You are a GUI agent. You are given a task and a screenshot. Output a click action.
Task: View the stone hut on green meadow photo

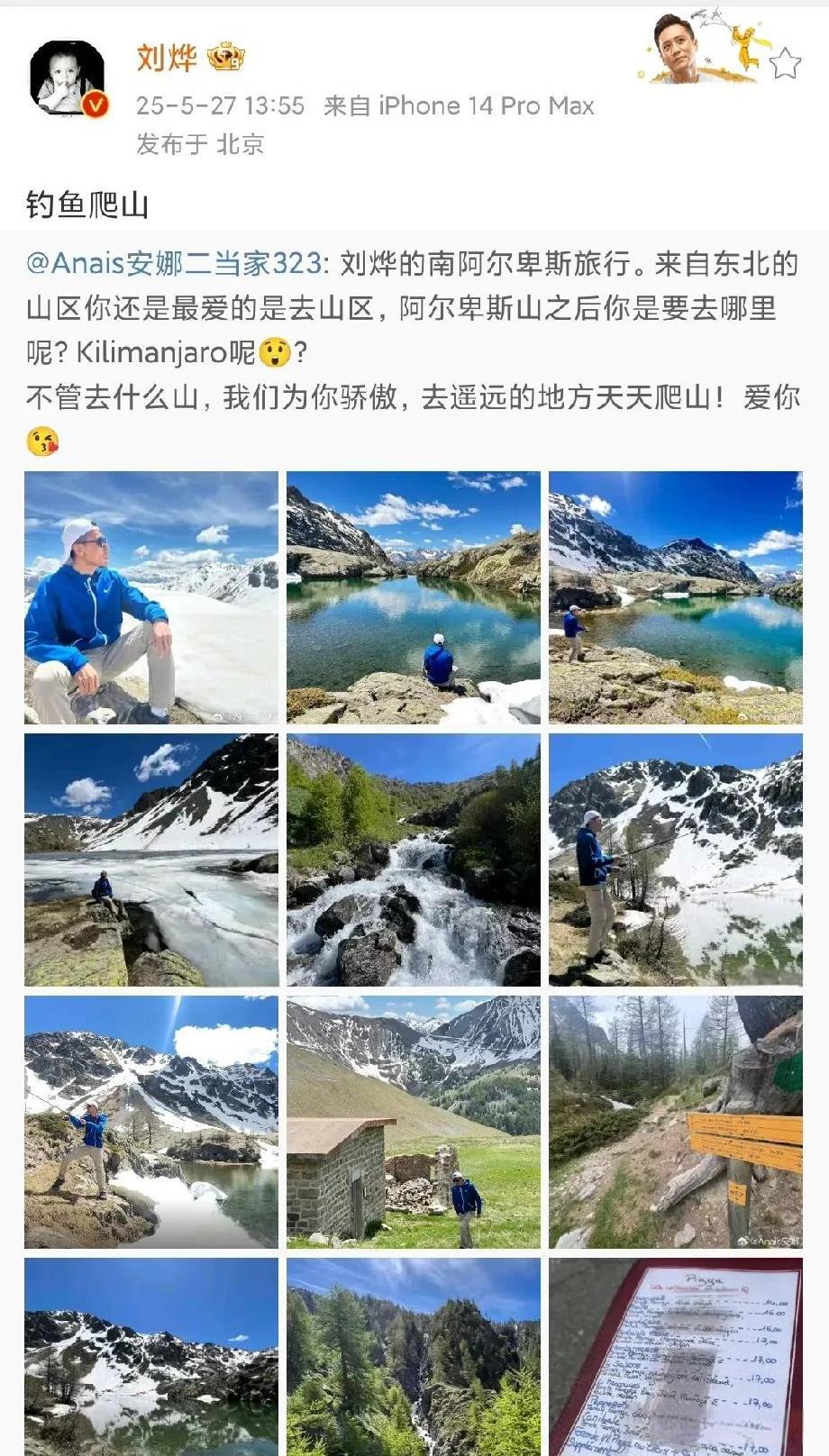pyautogui.click(x=414, y=1122)
